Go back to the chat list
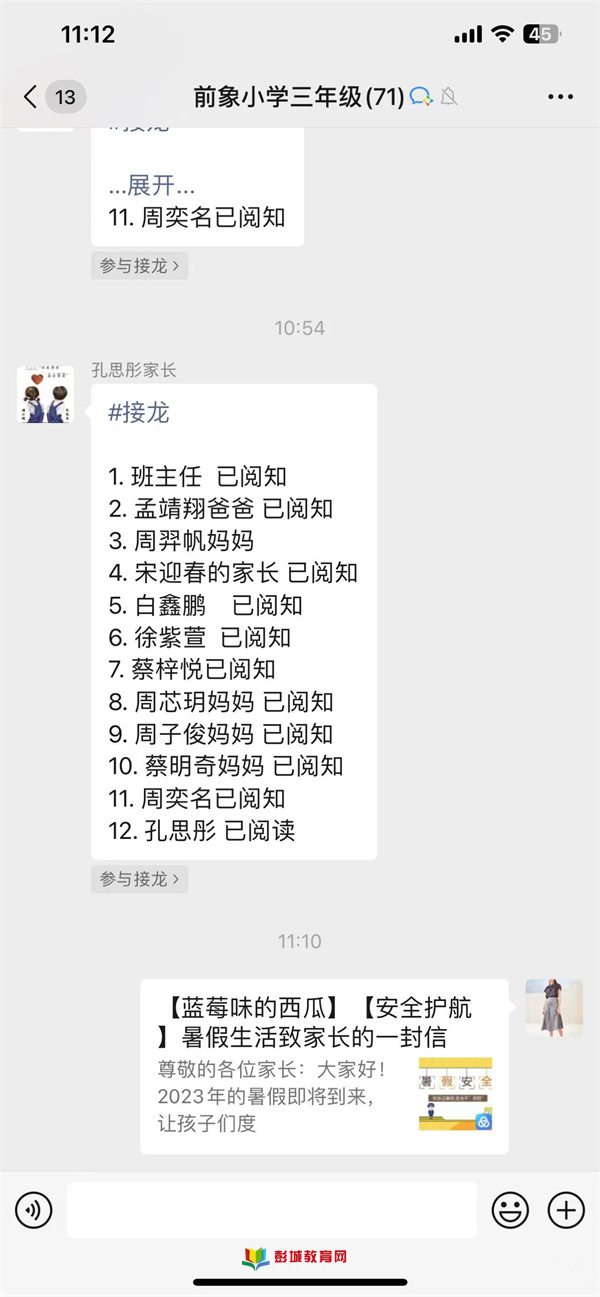 pyautogui.click(x=32, y=97)
